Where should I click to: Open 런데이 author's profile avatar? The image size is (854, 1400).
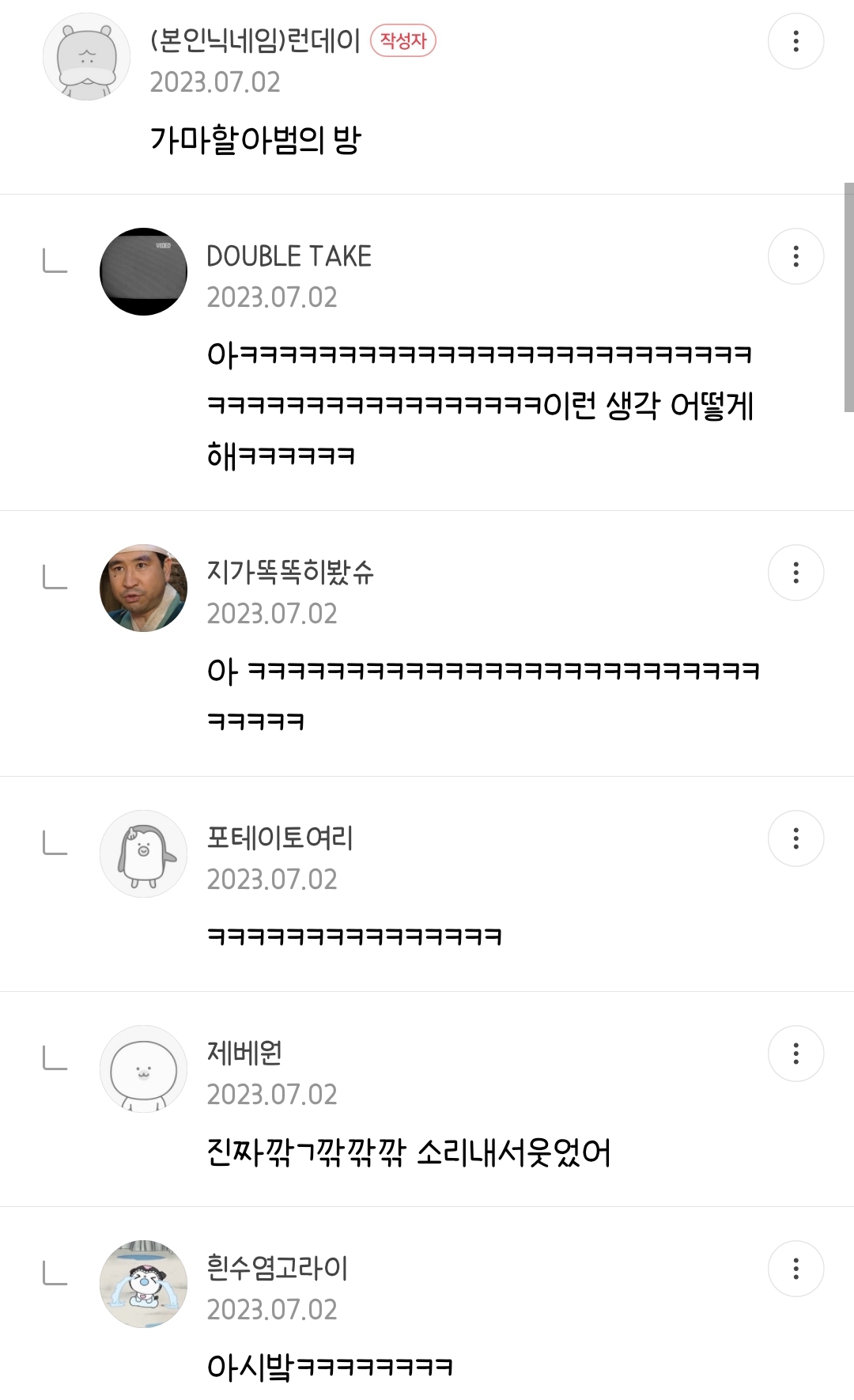click(x=86, y=57)
